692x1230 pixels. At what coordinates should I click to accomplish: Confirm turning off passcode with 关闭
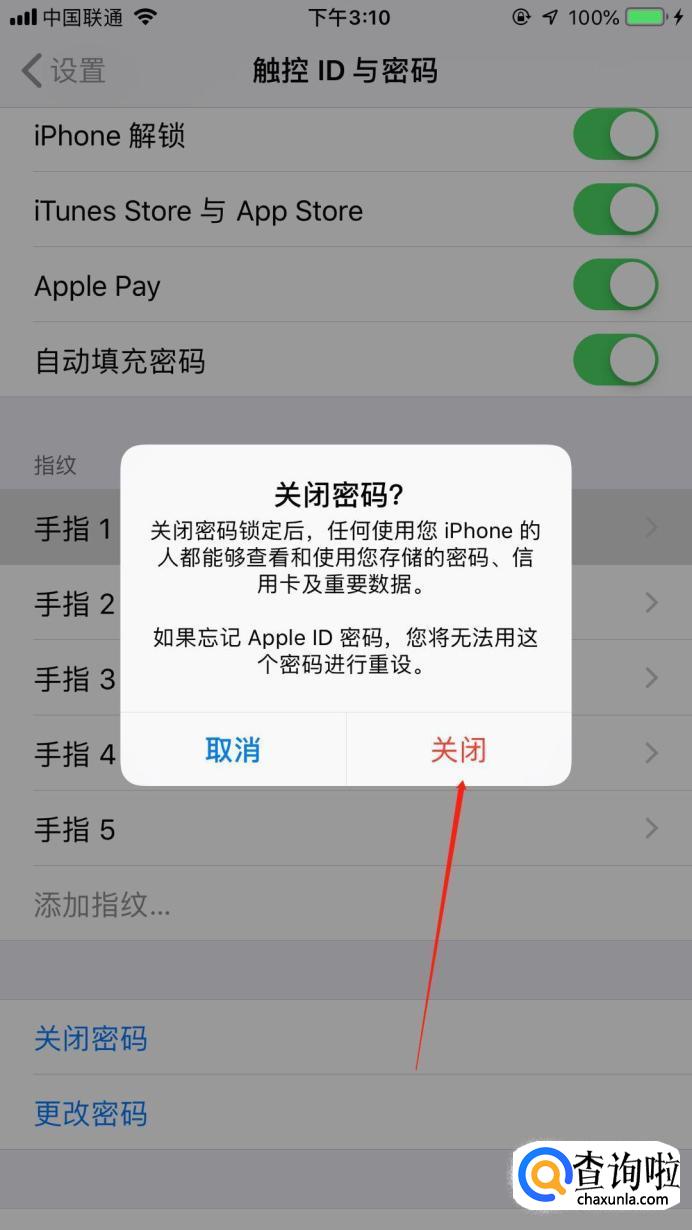[x=458, y=749]
